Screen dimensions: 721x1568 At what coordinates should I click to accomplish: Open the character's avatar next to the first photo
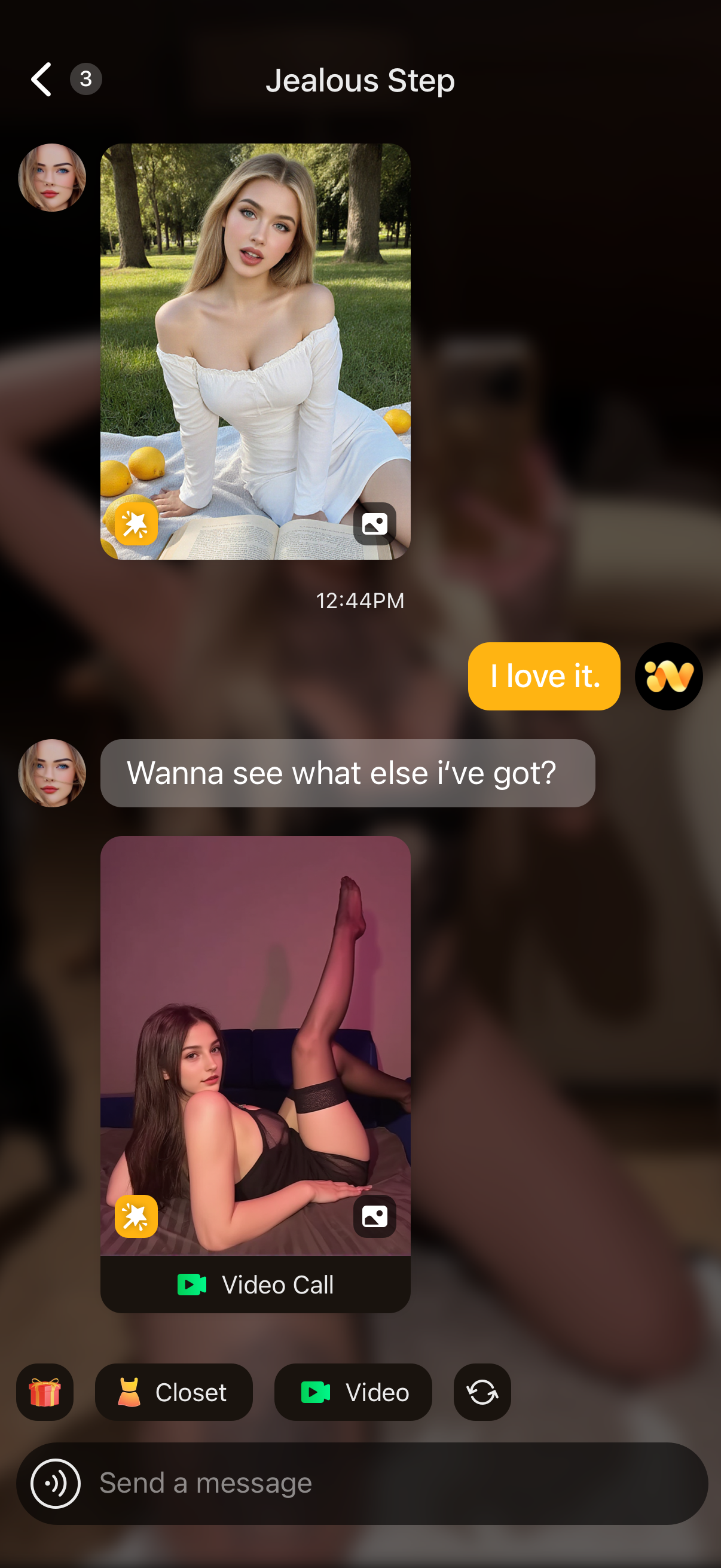point(53,177)
